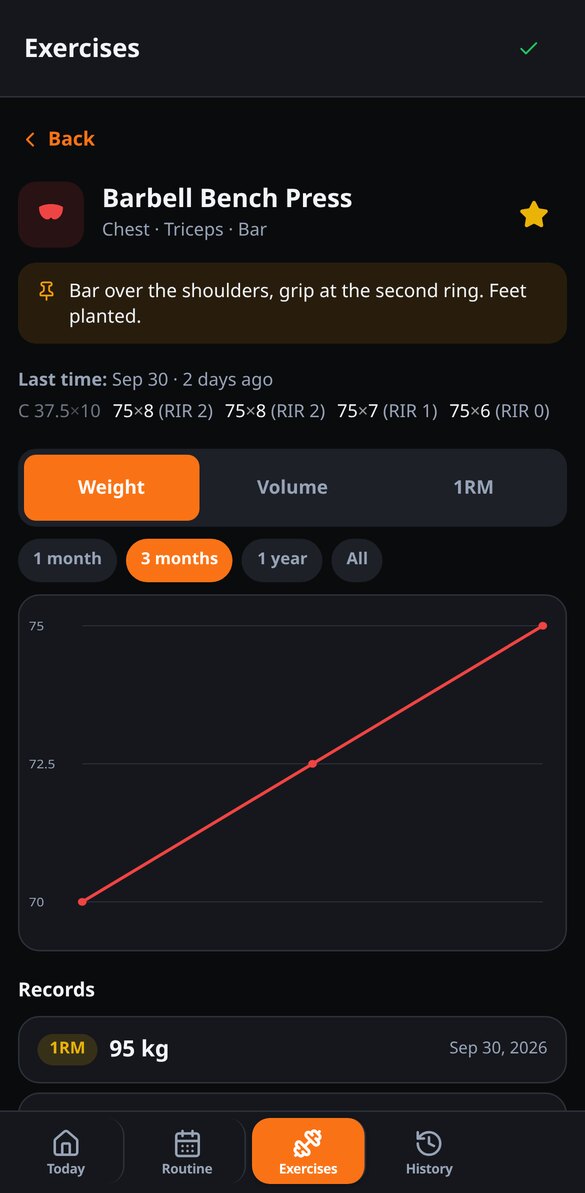Filter the chart to 1 month
This screenshot has width=585, height=1193.
point(68,559)
